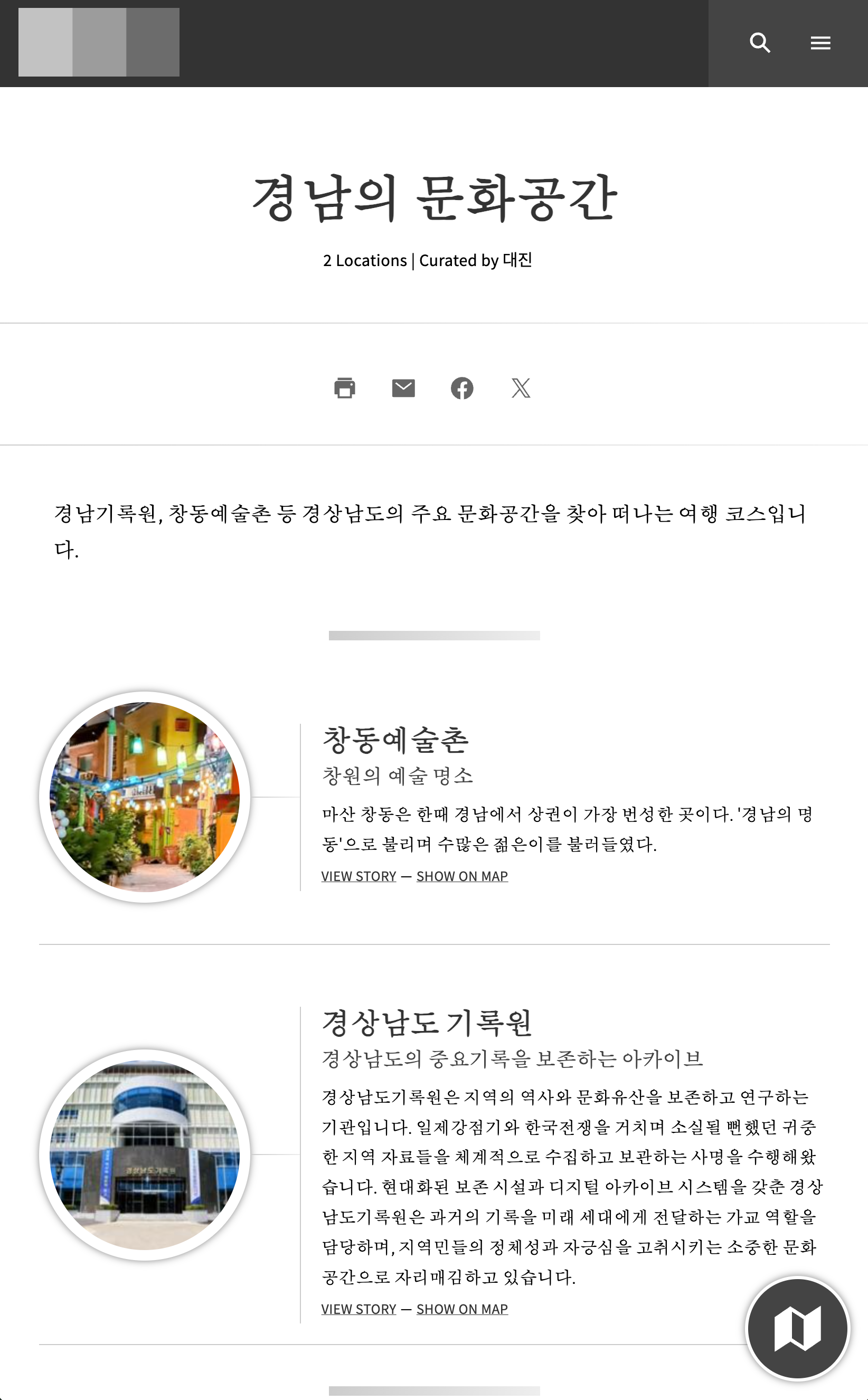Image resolution: width=868 pixels, height=1400 pixels.
Task: Open the 경상남도 기록원 title link
Action: pos(427,1024)
